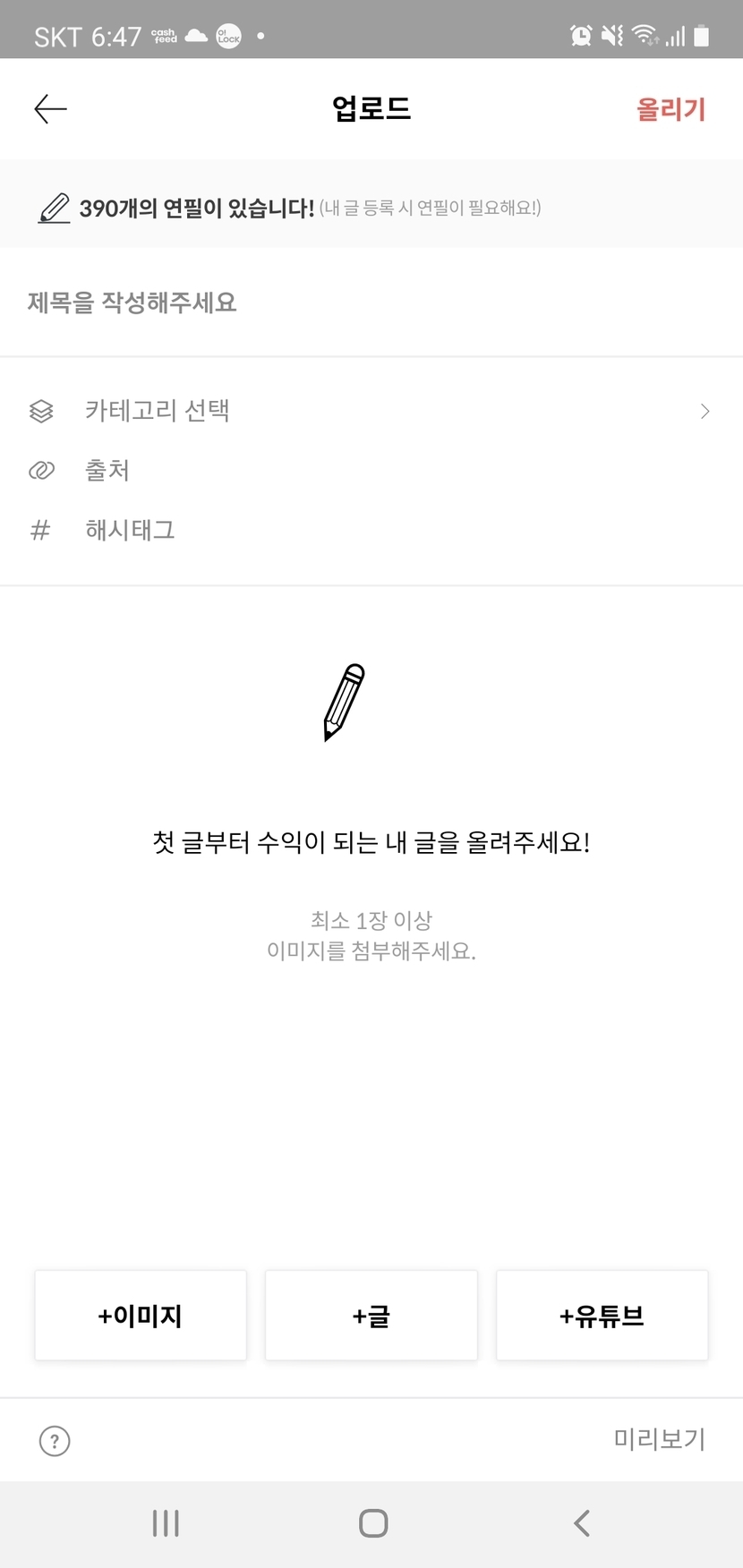The width and height of the screenshot is (743, 1568).
Task: Focus the title field 제목을 작성해주세요
Action: click(371, 303)
